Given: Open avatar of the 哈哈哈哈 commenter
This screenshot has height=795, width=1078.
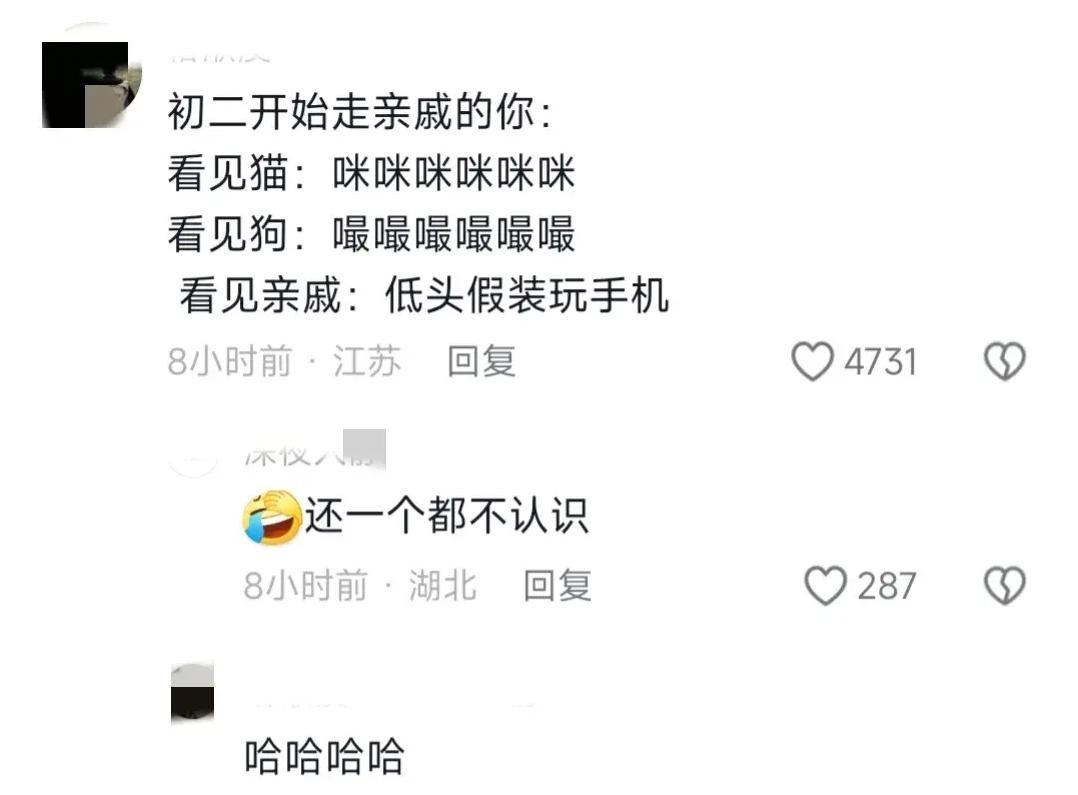Looking at the screenshot, I should [x=192, y=692].
